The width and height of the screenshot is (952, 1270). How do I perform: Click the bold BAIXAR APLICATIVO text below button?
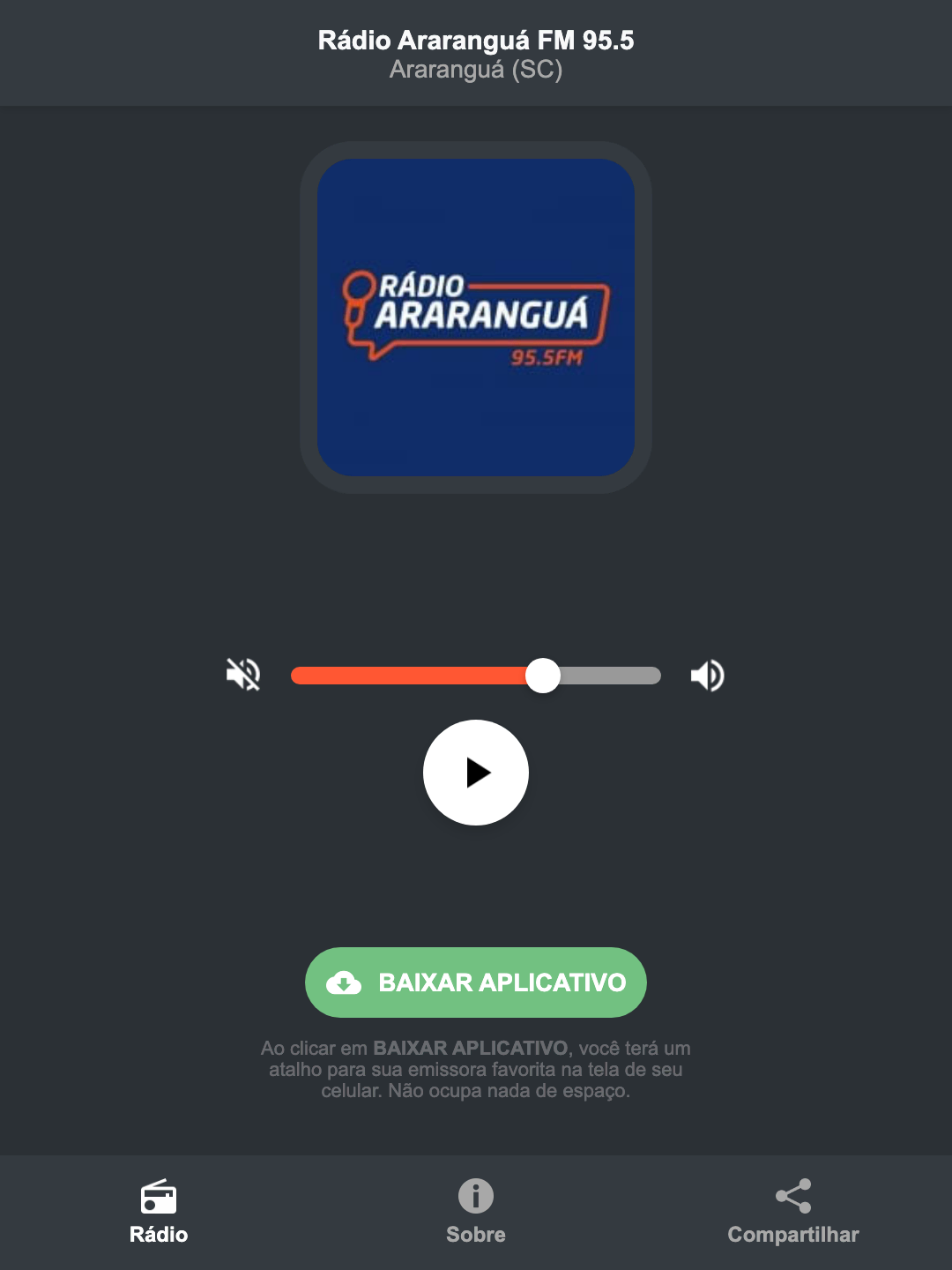472,1049
